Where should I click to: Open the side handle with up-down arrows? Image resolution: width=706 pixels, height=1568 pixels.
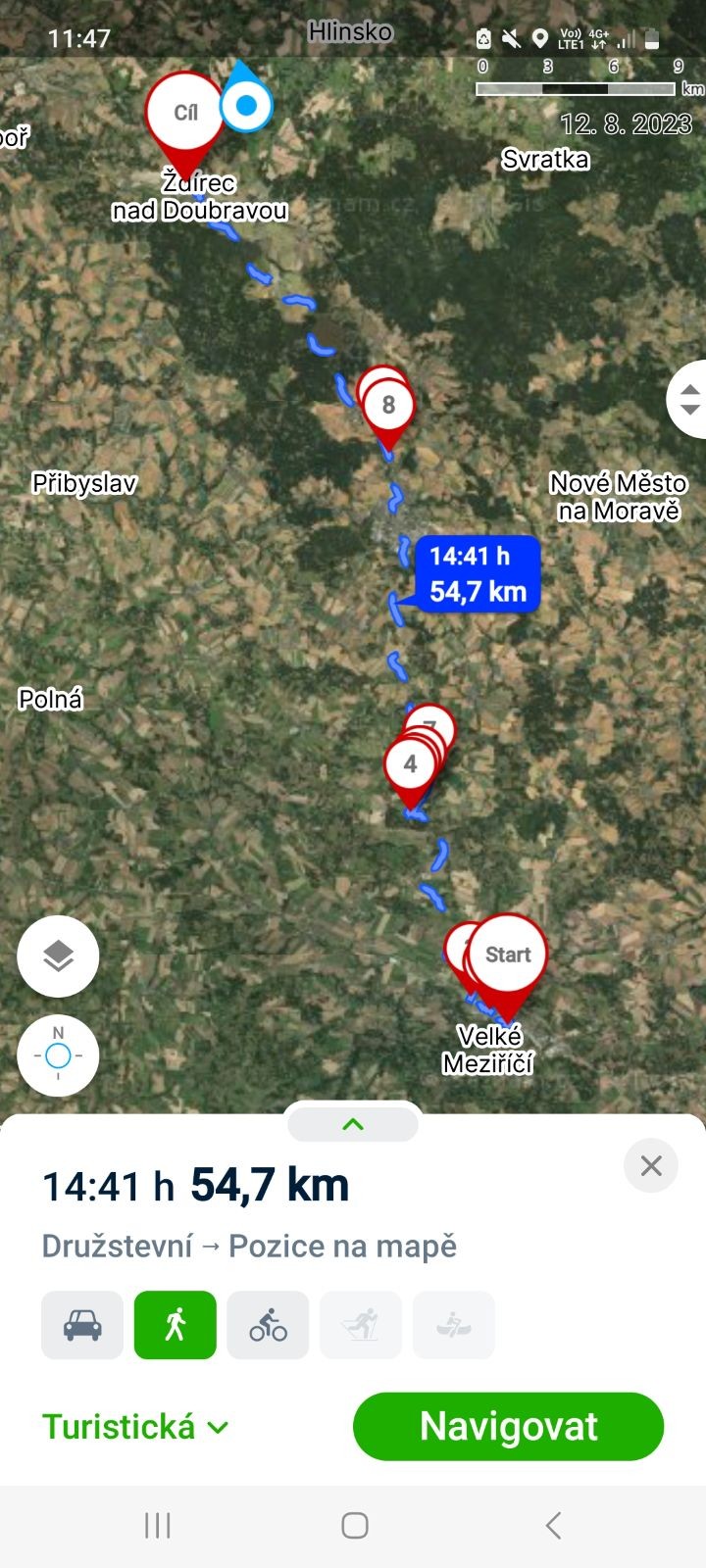[688, 399]
